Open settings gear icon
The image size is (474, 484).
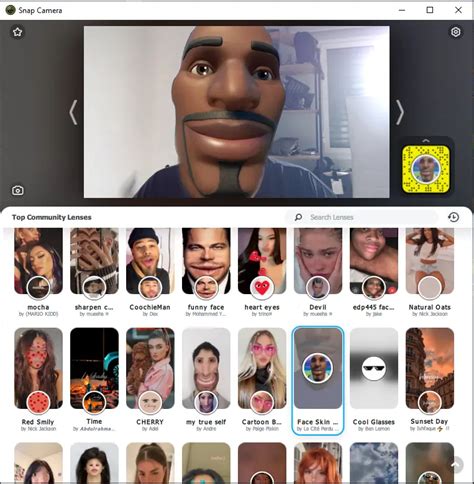tap(456, 32)
